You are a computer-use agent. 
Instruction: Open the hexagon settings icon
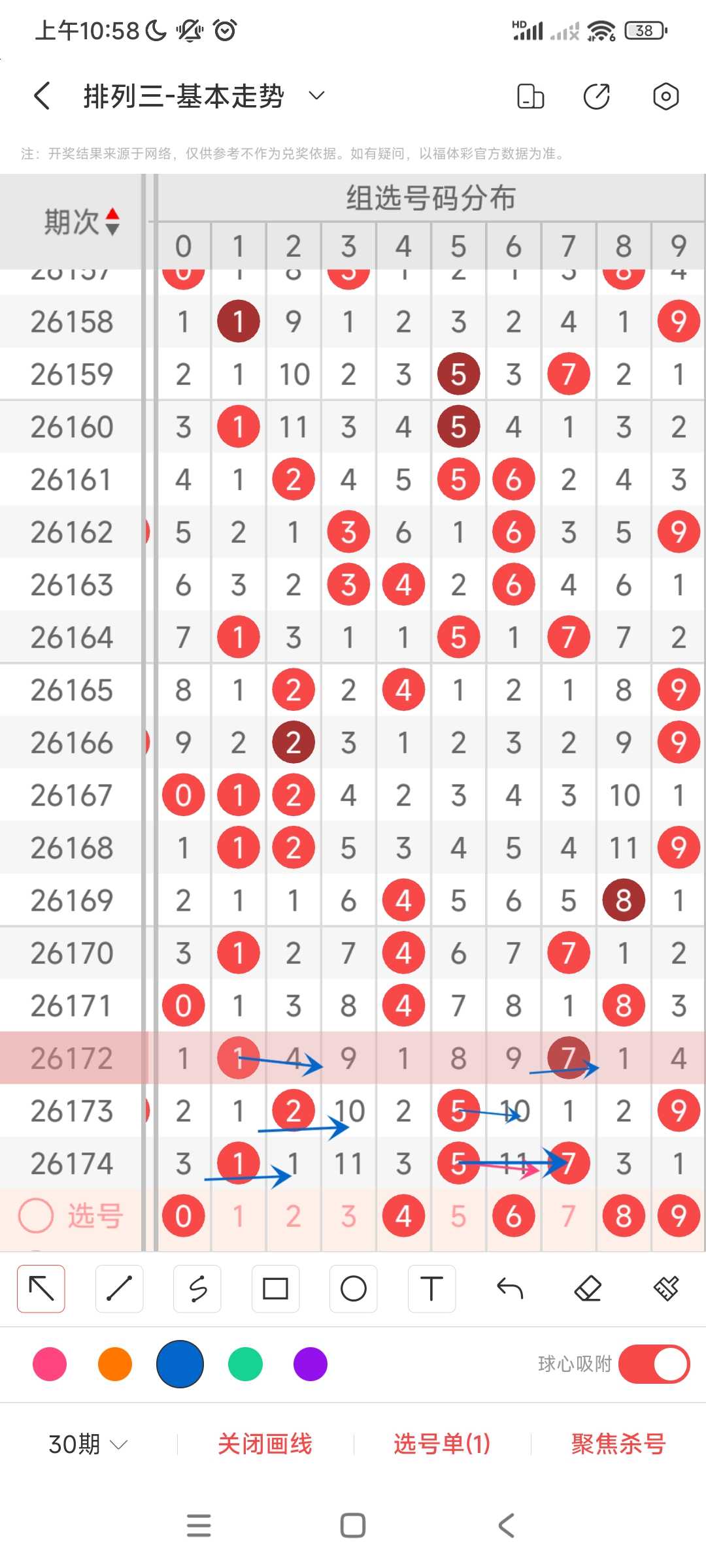tap(665, 96)
